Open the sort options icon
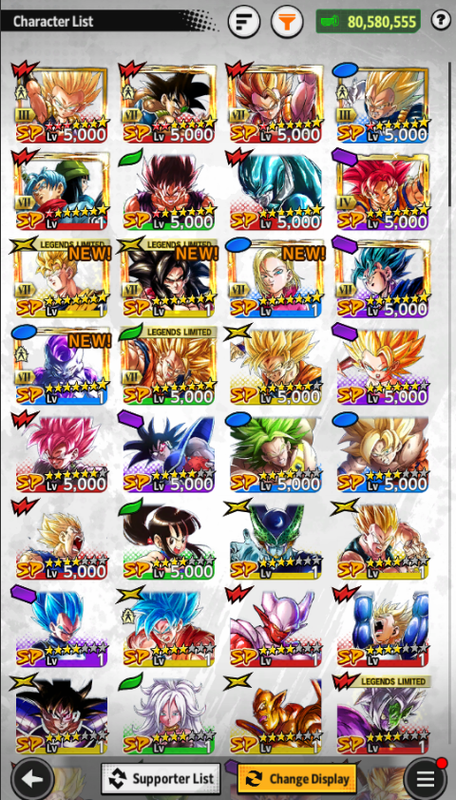The image size is (456, 800). point(244,21)
